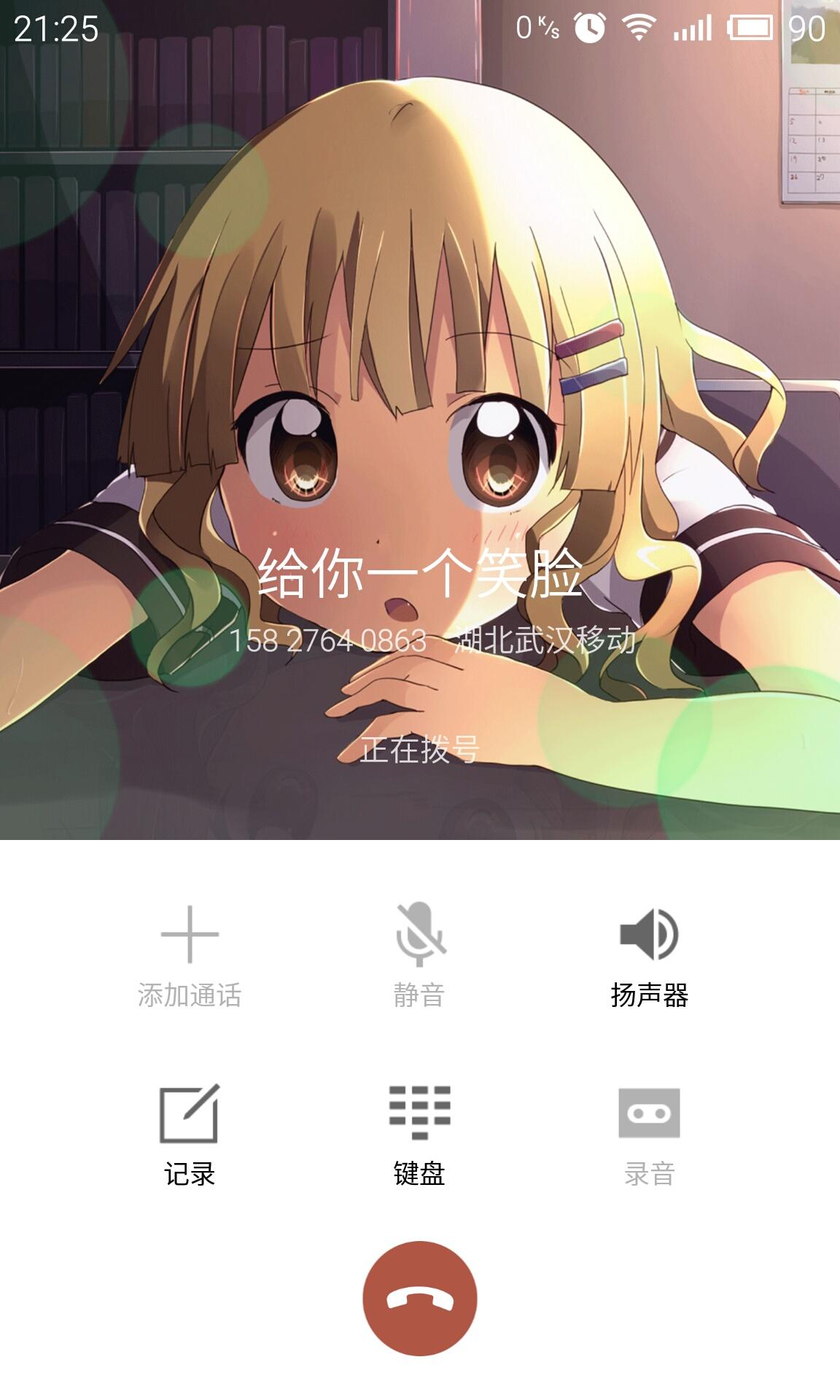Start recording the call (录音)
The image size is (840, 1400).
coord(649,1132)
